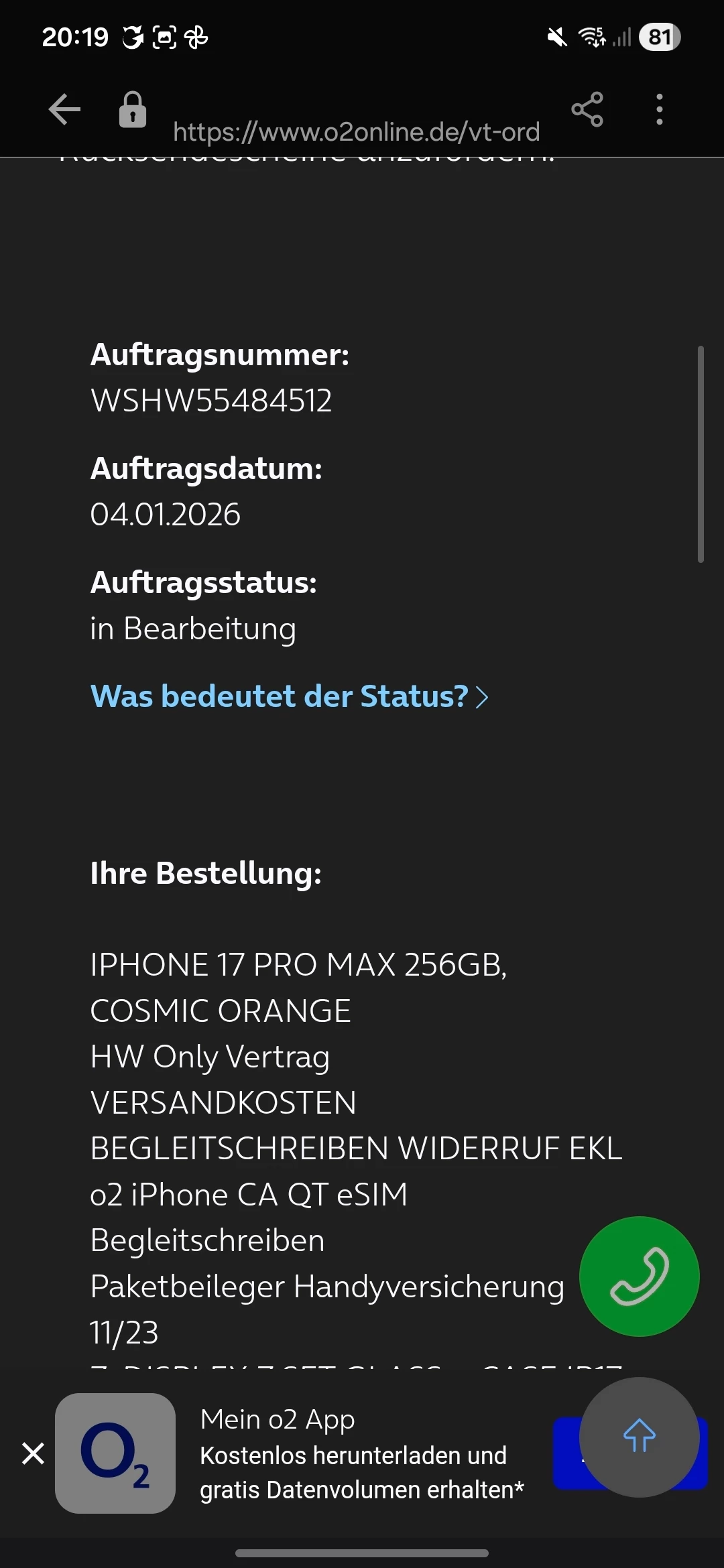Viewport: 724px width, 1568px height.
Task: Open the three-dot overflow menu
Action: (660, 109)
